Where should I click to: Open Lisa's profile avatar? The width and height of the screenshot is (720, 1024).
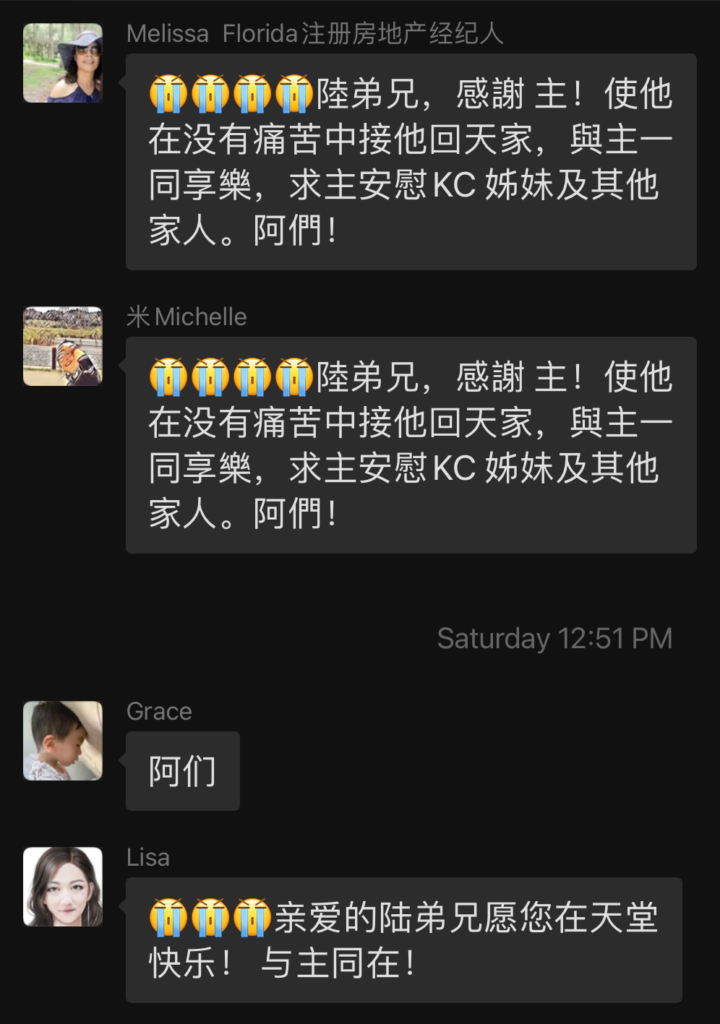click(x=62, y=886)
